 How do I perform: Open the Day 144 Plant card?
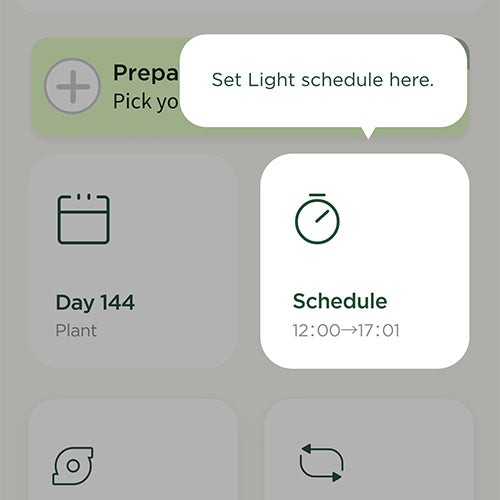tap(133, 261)
